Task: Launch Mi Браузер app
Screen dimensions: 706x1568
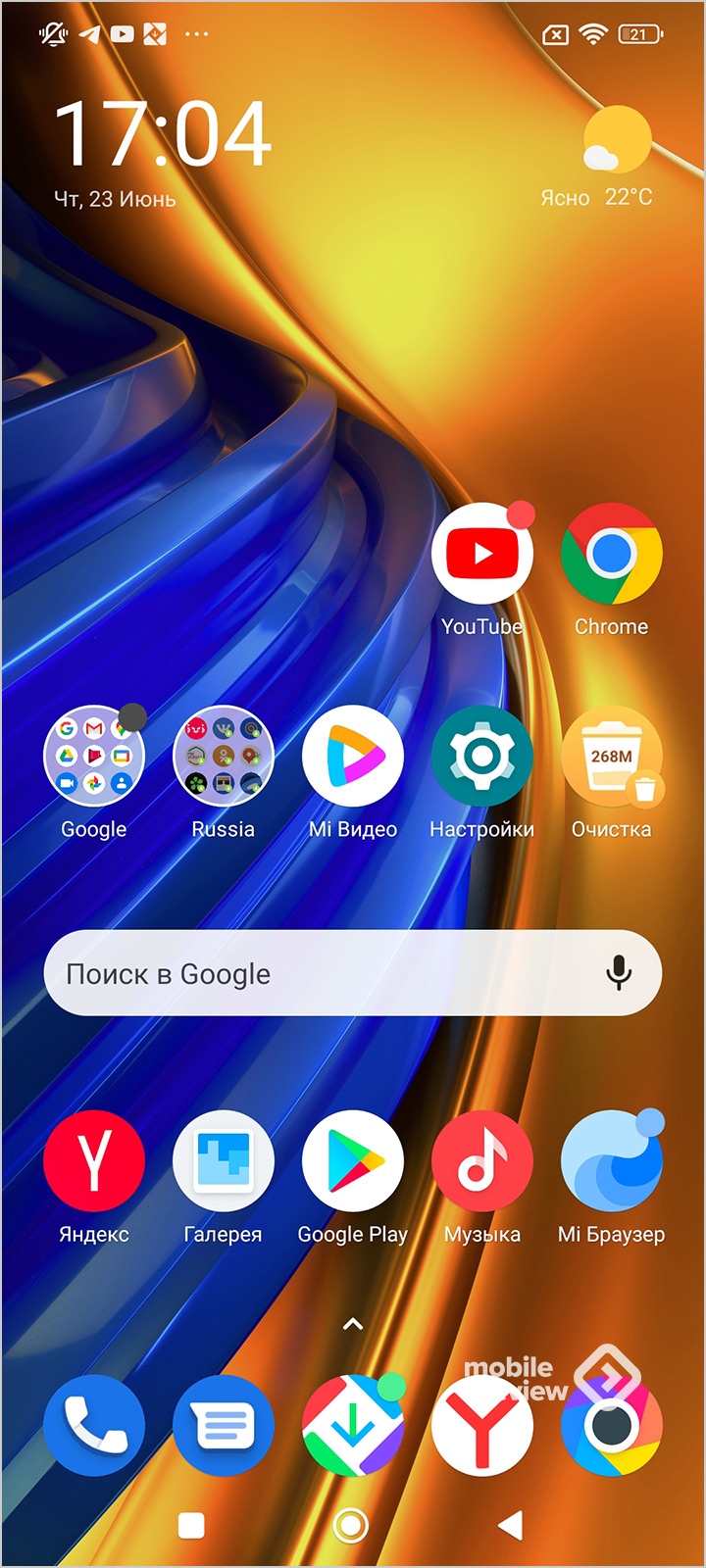Action: pos(612,1161)
